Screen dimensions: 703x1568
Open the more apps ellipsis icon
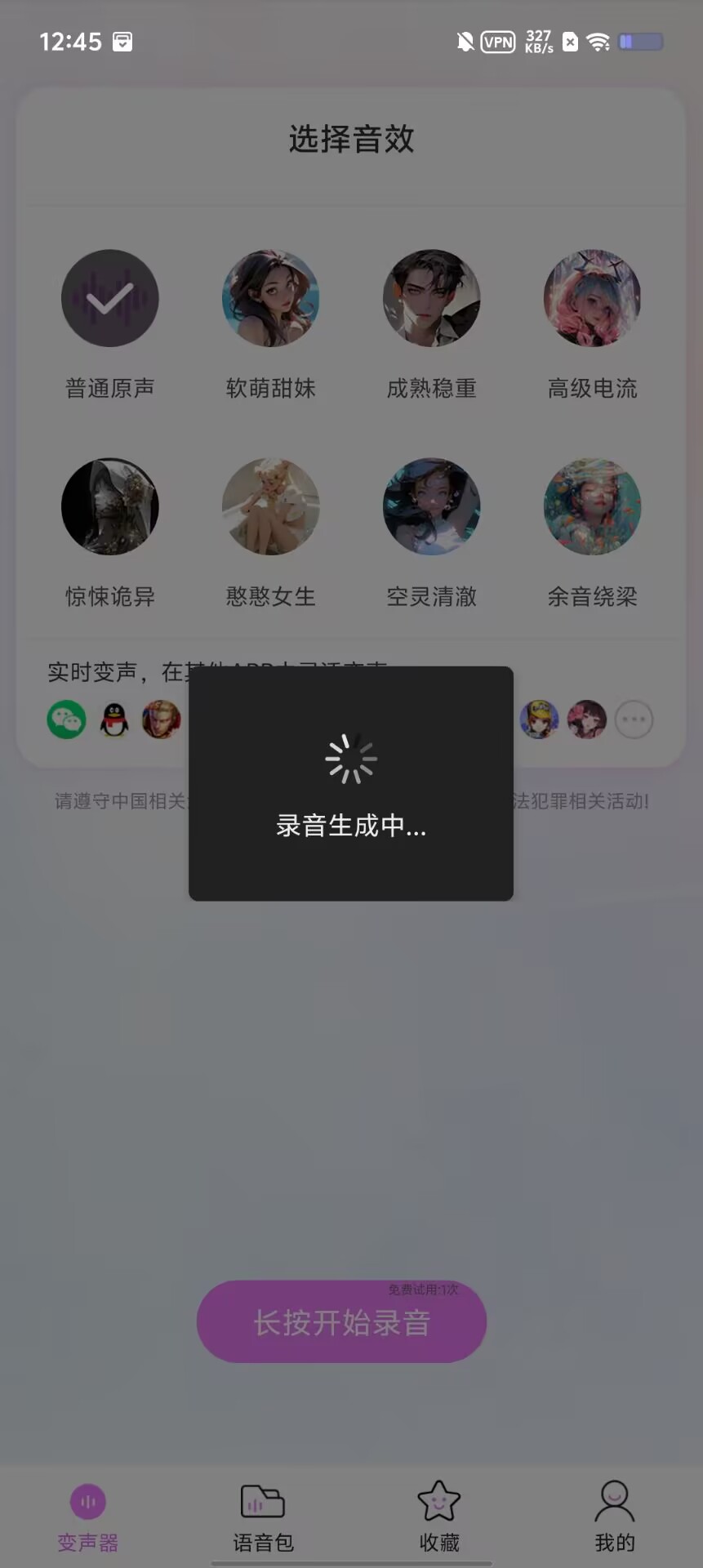click(x=634, y=720)
